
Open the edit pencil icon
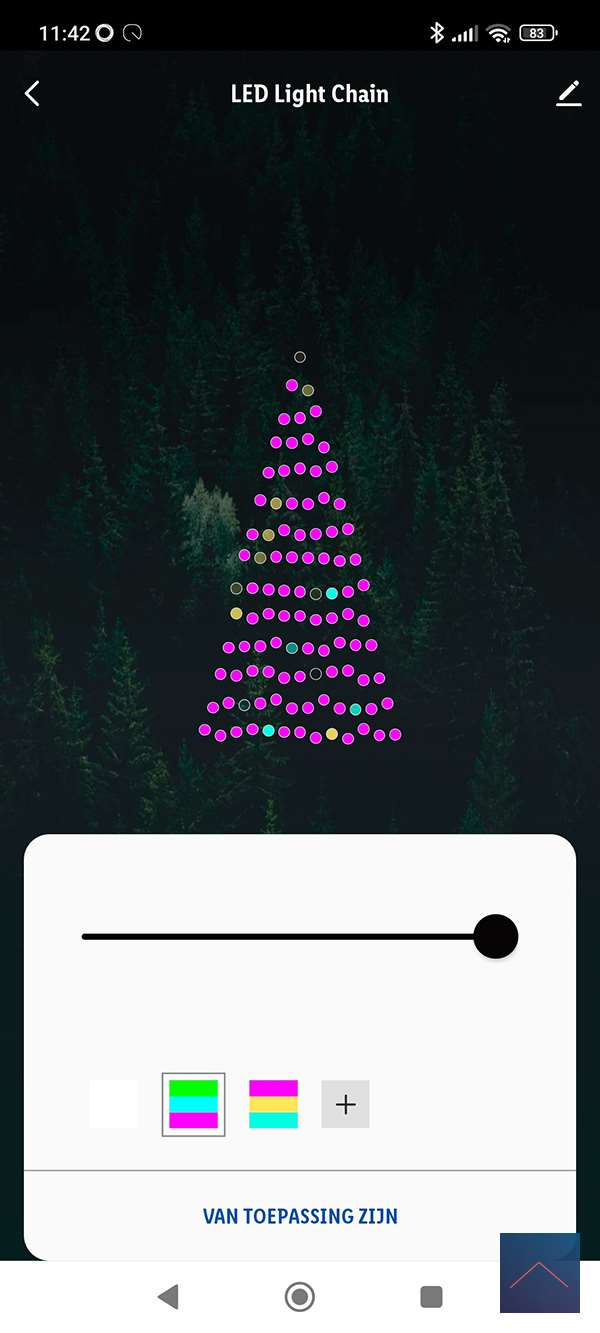(568, 94)
